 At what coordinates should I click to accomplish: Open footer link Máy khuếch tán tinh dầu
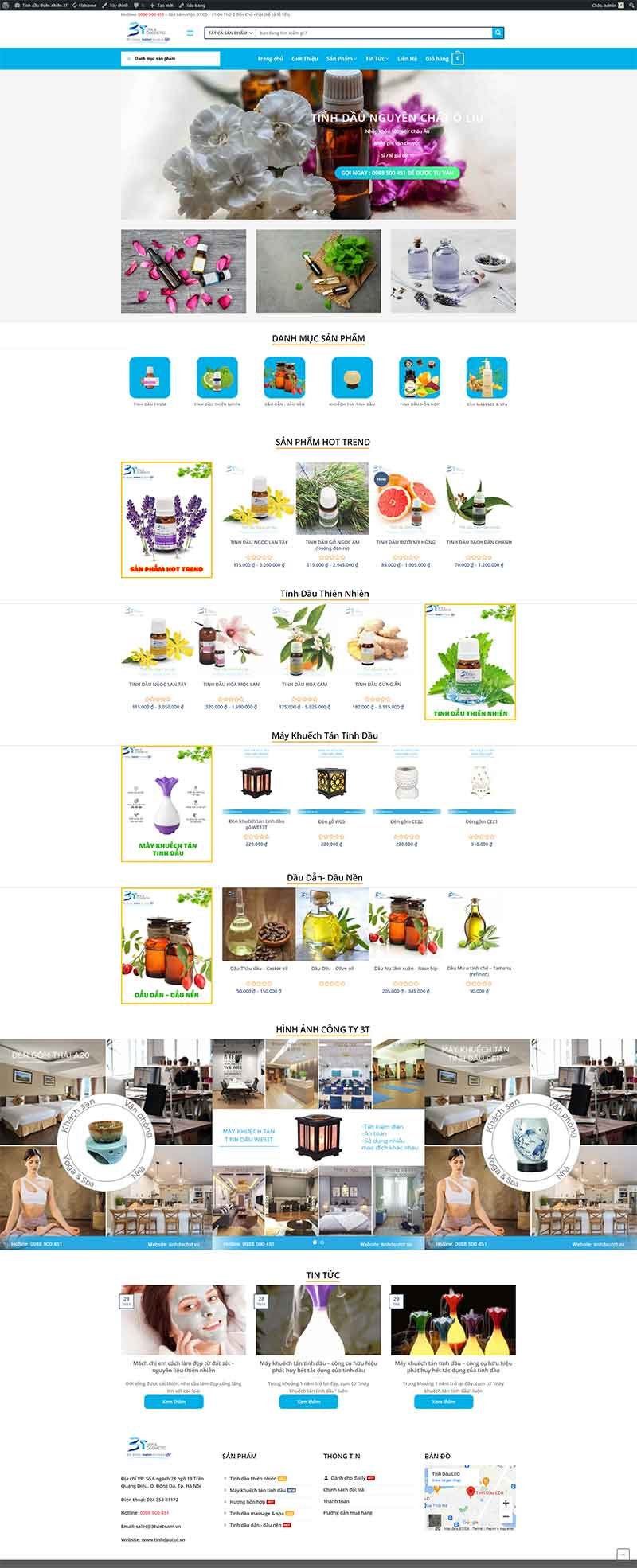[x=257, y=1490]
